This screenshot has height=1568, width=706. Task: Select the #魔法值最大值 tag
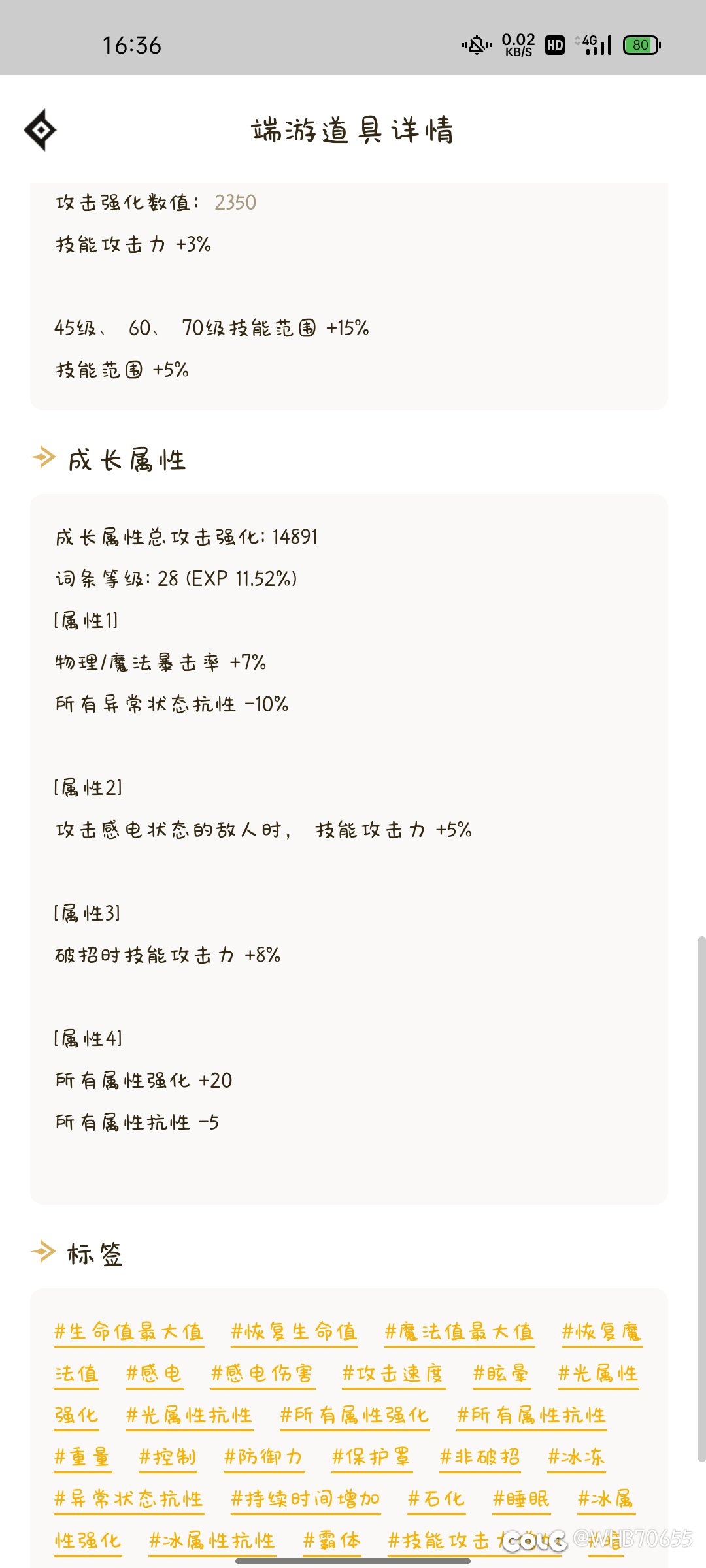(x=460, y=1331)
